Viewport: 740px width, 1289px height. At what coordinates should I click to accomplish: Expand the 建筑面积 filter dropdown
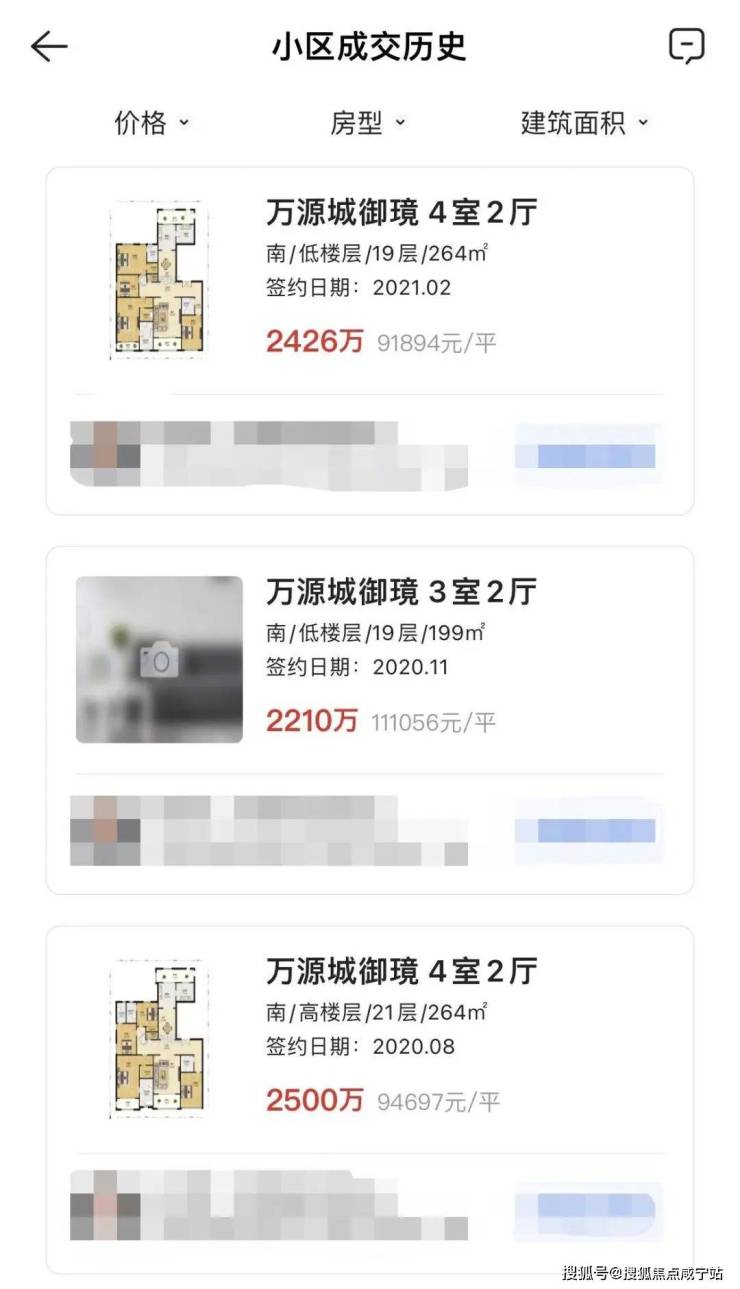585,123
